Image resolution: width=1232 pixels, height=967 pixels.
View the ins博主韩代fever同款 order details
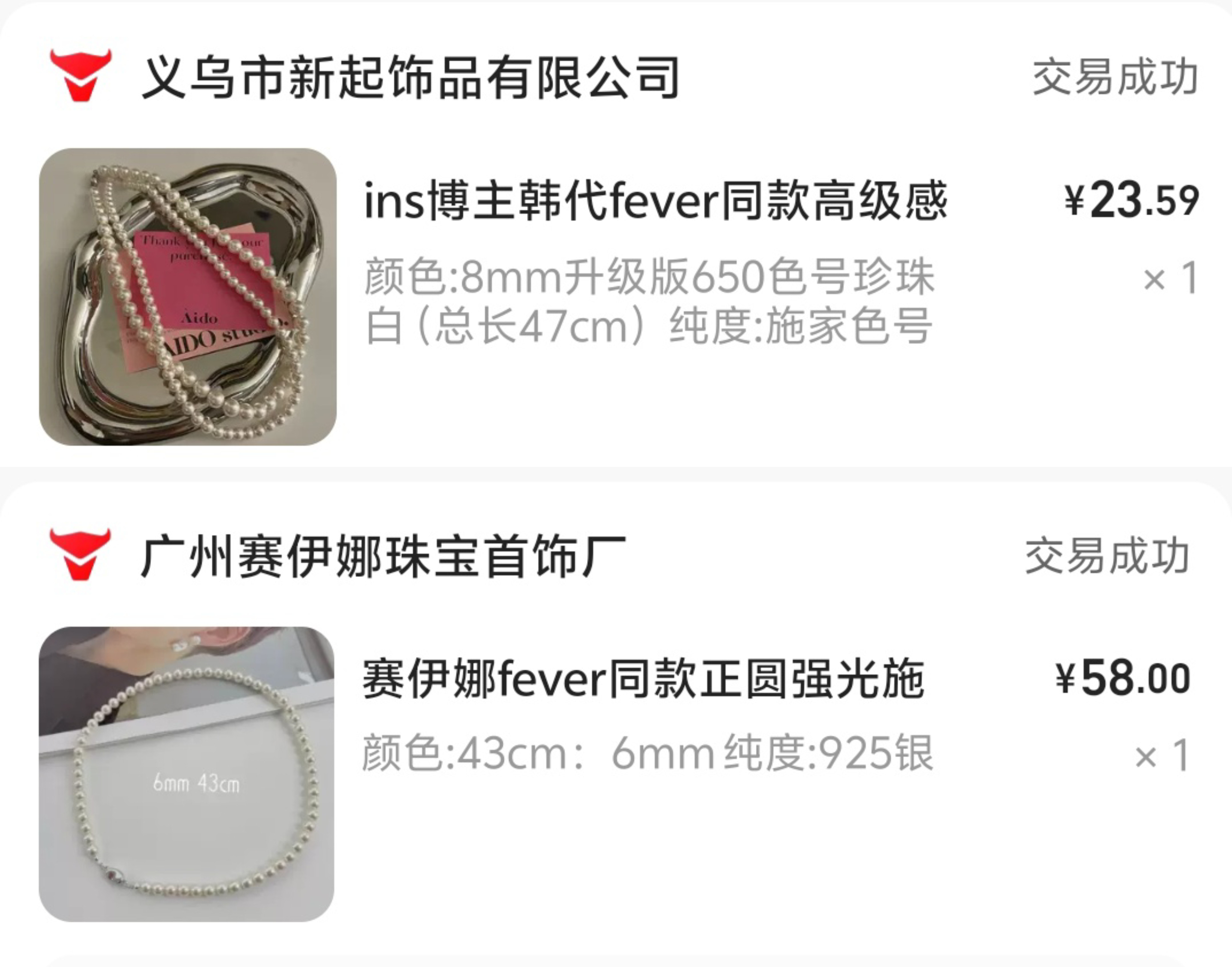click(656, 201)
